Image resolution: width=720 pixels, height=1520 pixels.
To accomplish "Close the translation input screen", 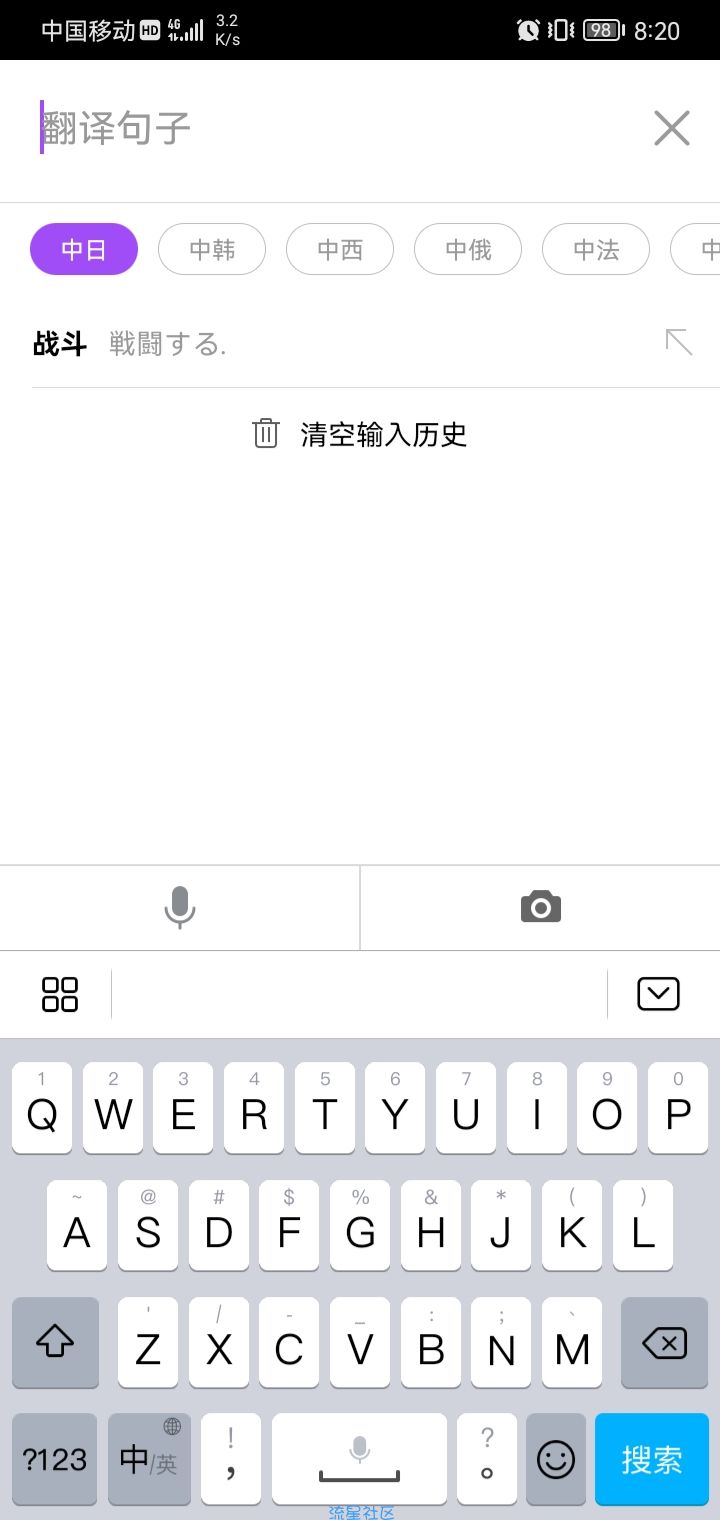I will click(x=671, y=128).
